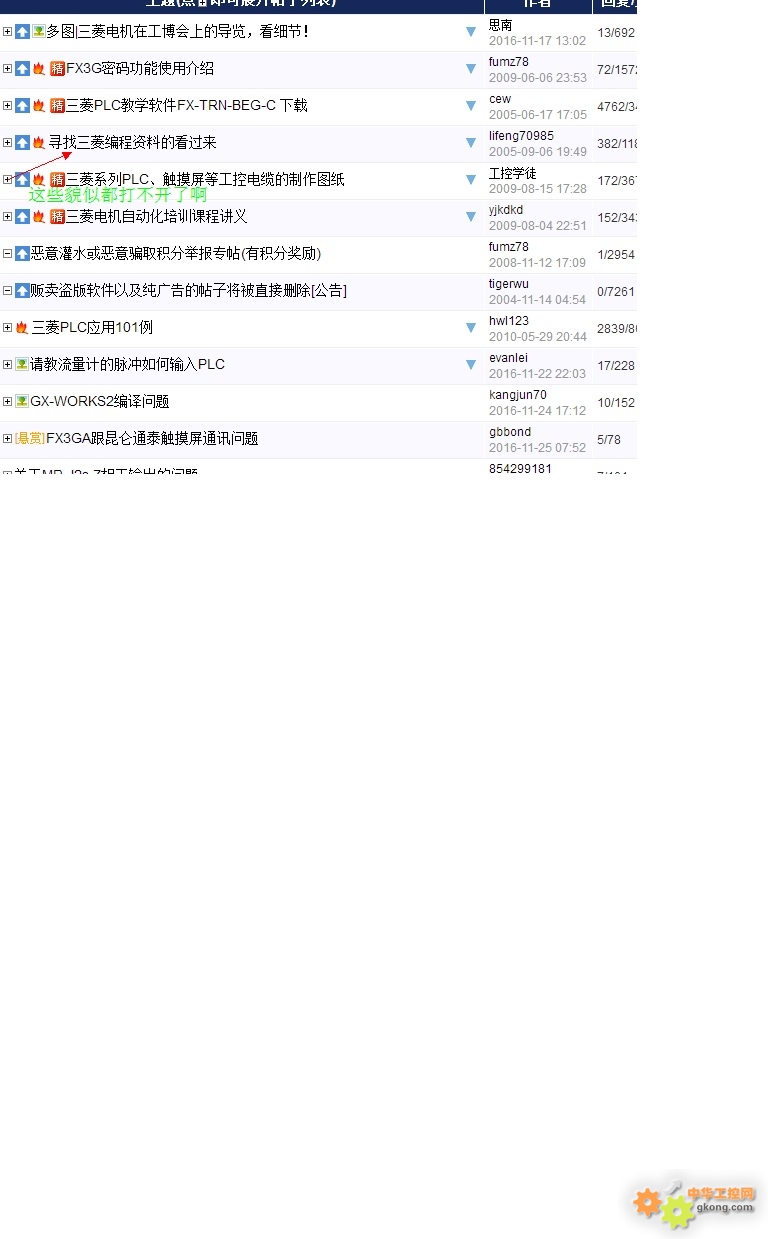View author fumz78's profile on the FX3G thread

point(509,62)
